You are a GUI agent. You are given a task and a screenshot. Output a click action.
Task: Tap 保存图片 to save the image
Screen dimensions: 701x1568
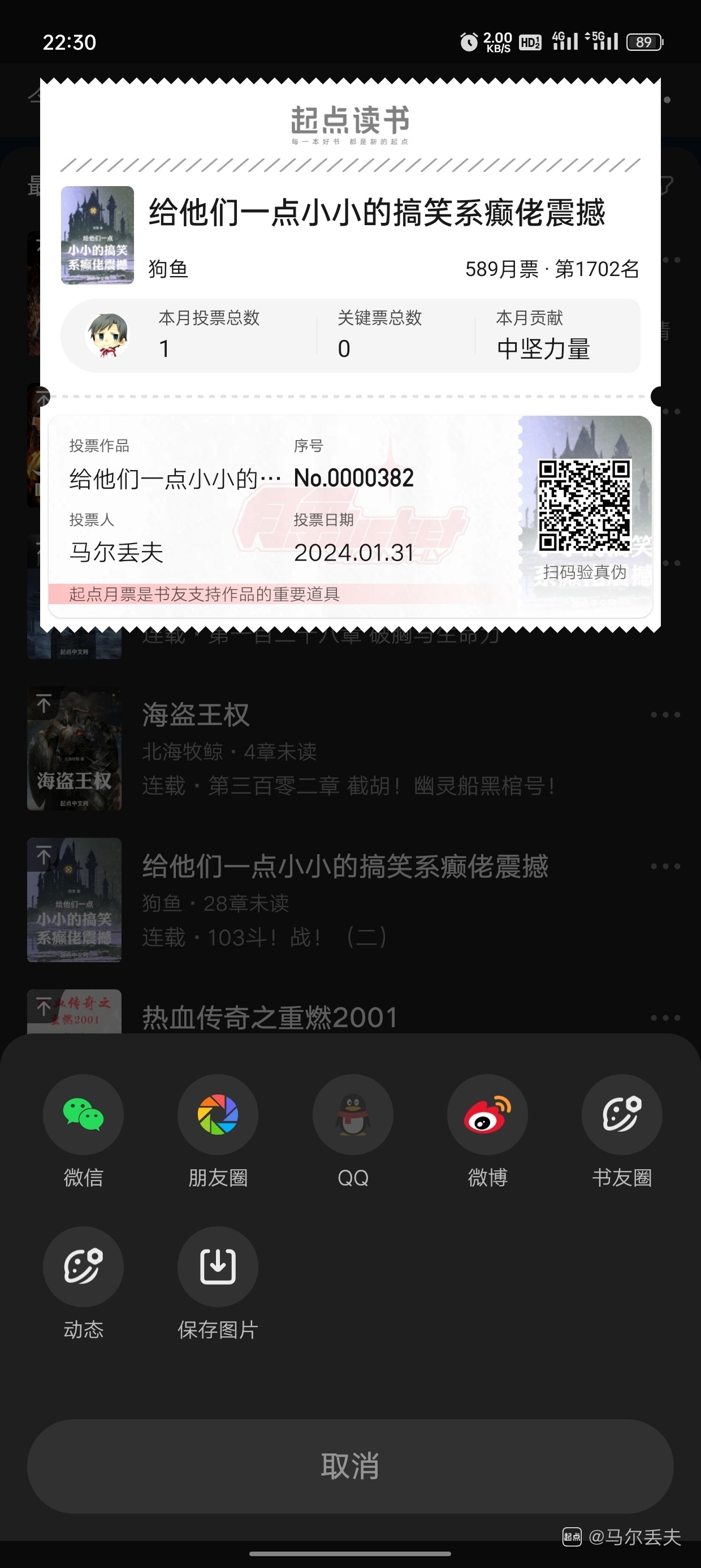(x=218, y=1266)
